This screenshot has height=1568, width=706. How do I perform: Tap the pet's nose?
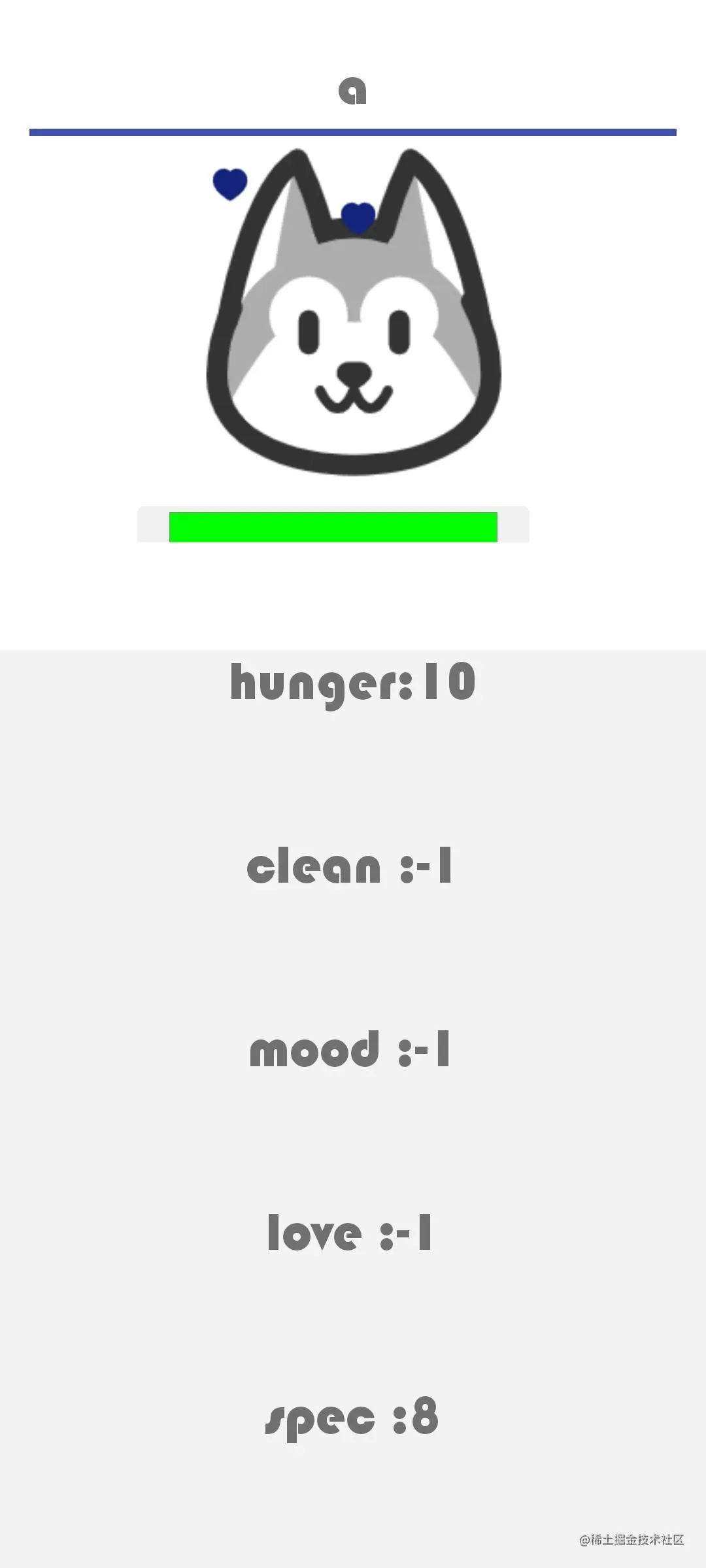(353, 371)
